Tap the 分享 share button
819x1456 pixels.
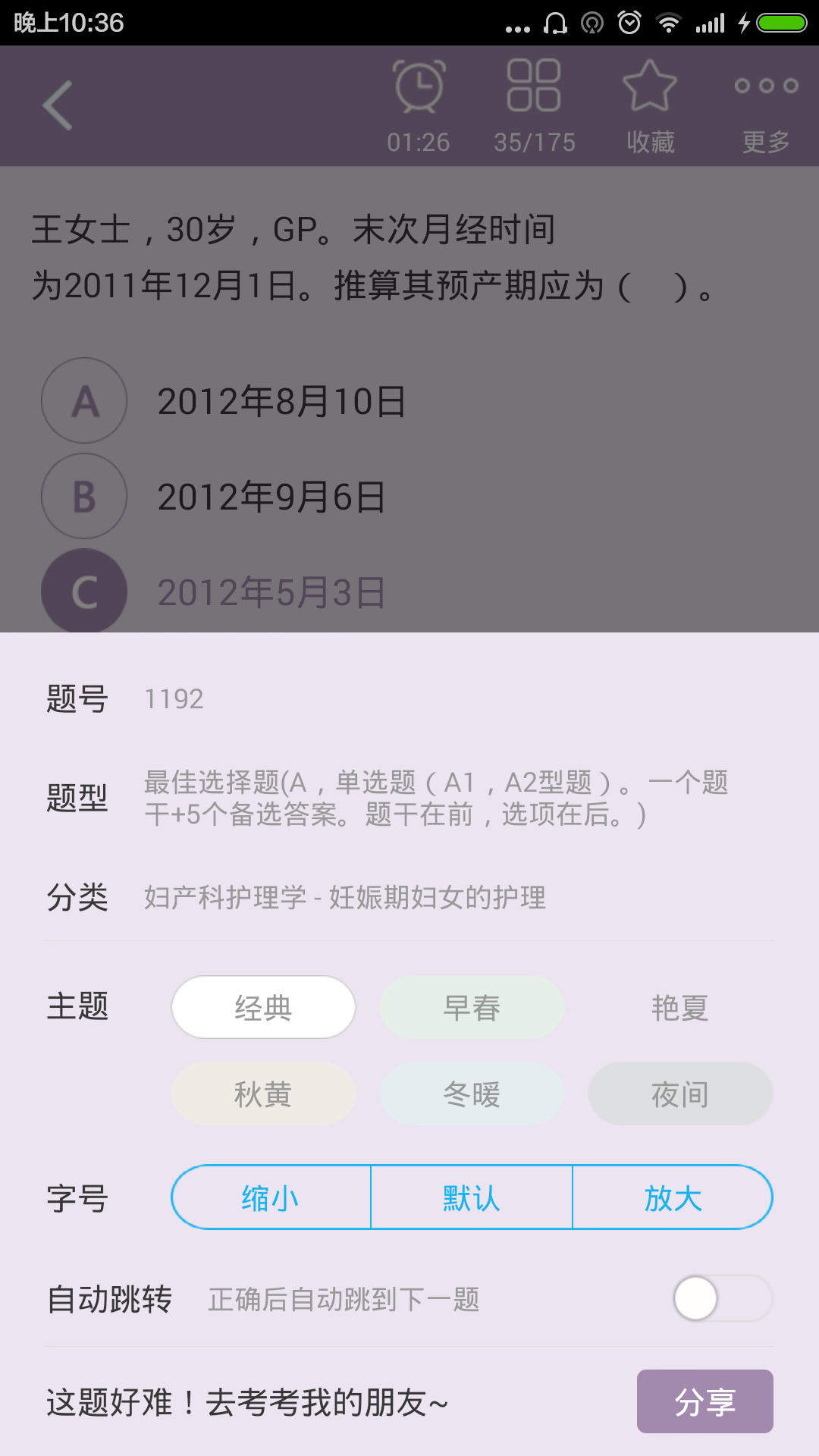704,1401
